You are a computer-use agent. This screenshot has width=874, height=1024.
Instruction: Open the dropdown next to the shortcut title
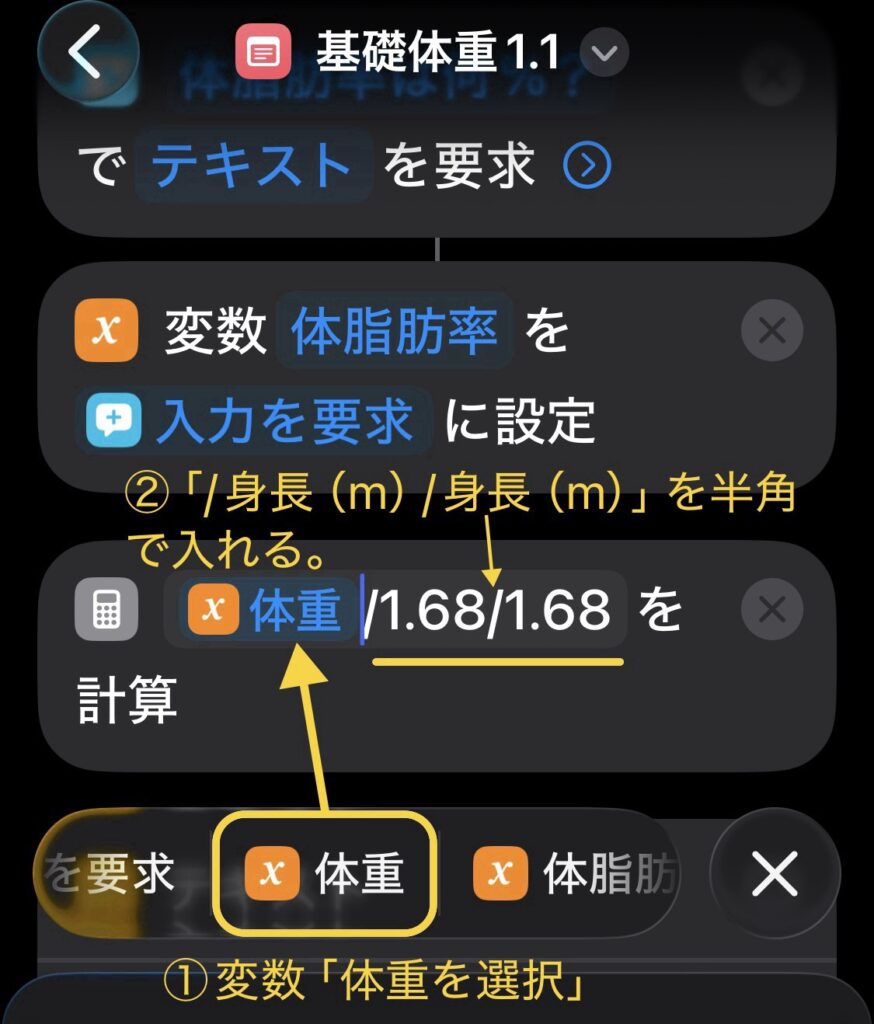click(x=604, y=54)
